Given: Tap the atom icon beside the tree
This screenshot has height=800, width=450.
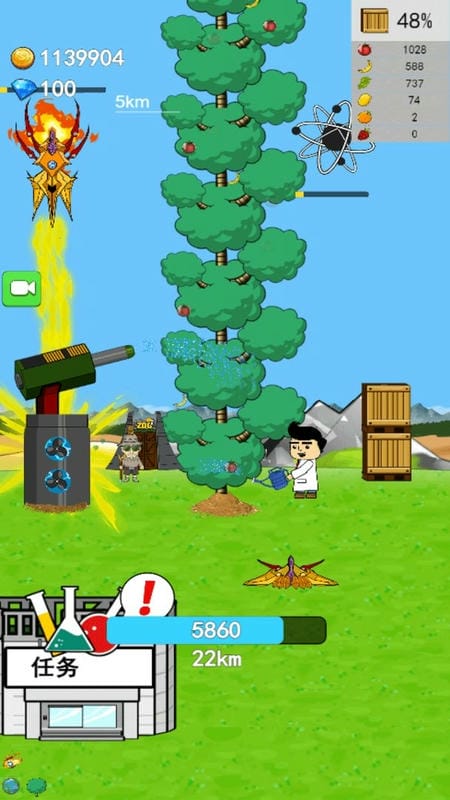Looking at the screenshot, I should tap(334, 137).
